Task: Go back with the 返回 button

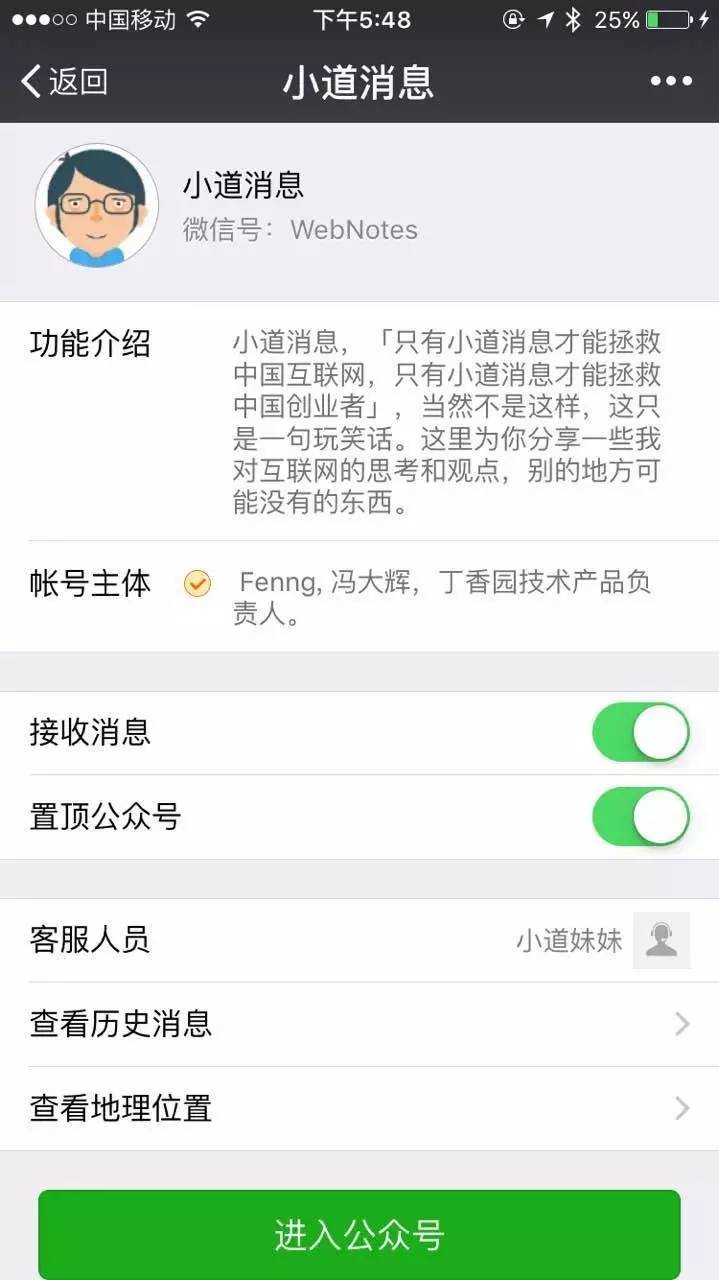Action: point(64,81)
